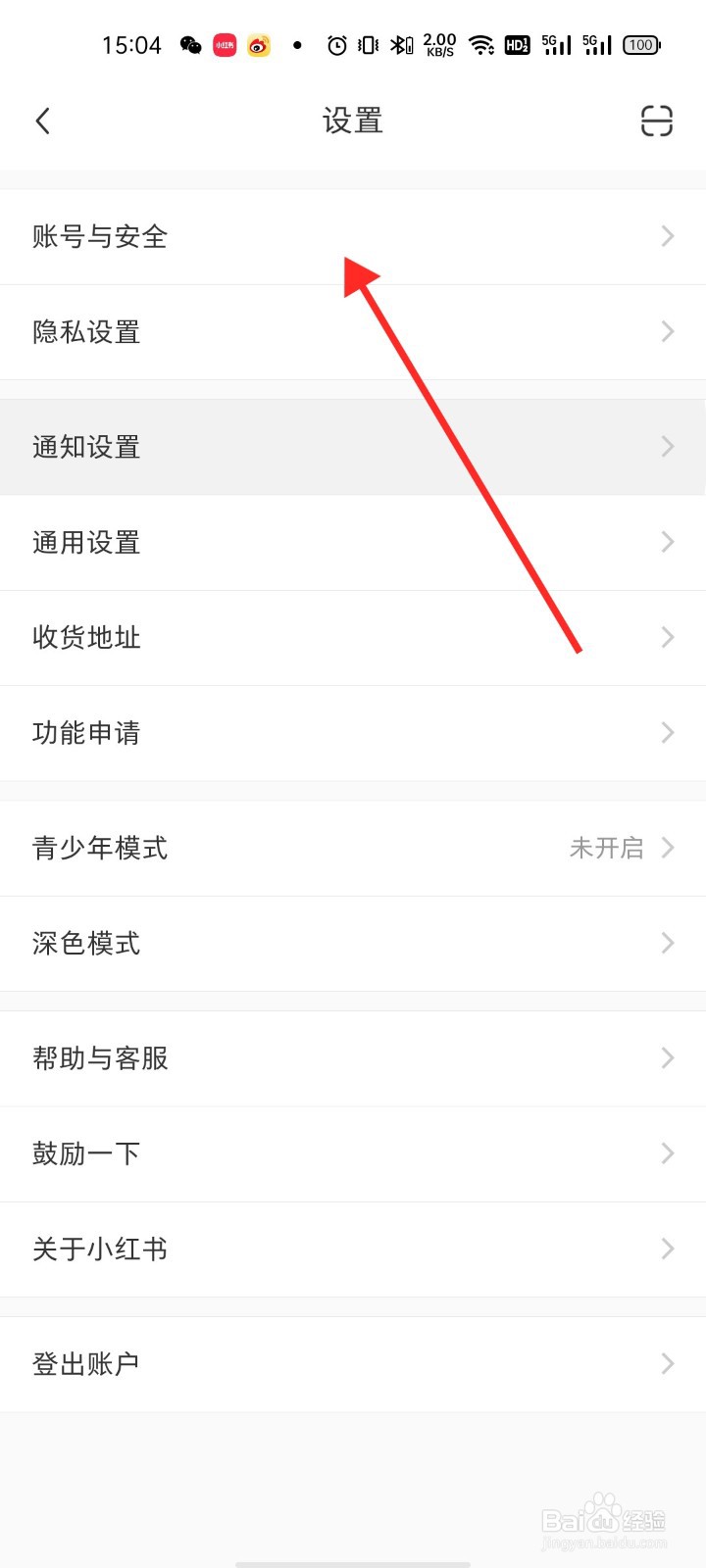Viewport: 706px width, 1568px height.
Task: Open 青少年模式 to enable teen mode
Action: coord(353,849)
